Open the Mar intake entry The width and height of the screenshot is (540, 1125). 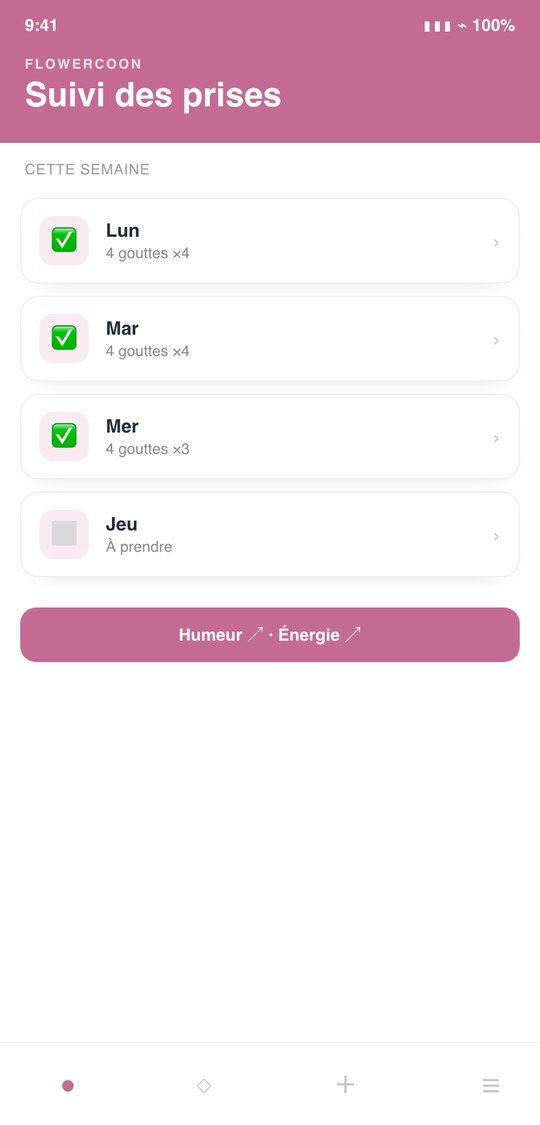click(x=270, y=339)
